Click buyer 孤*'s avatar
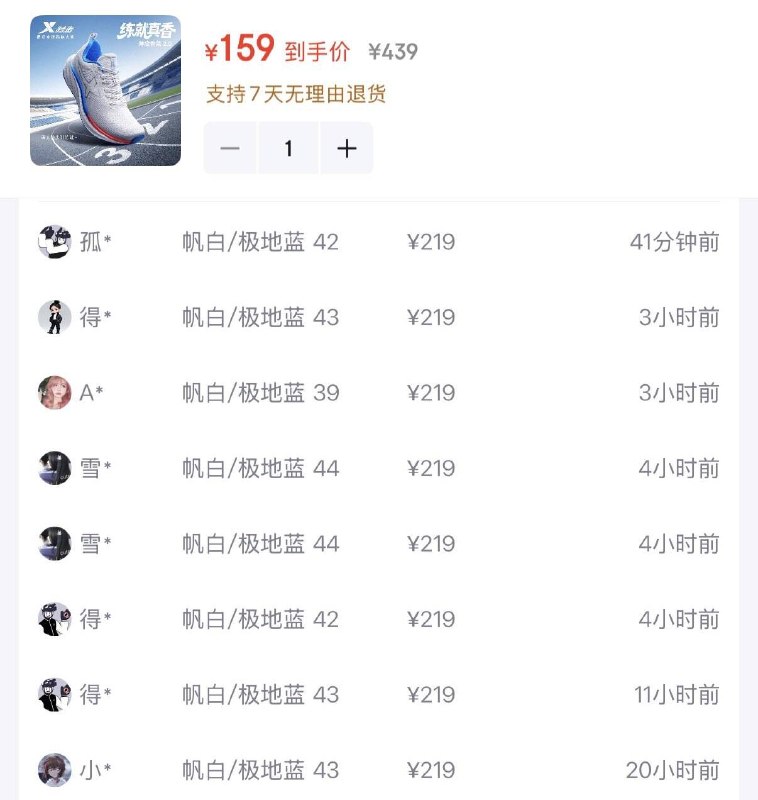Image resolution: width=758 pixels, height=800 pixels. 54,243
